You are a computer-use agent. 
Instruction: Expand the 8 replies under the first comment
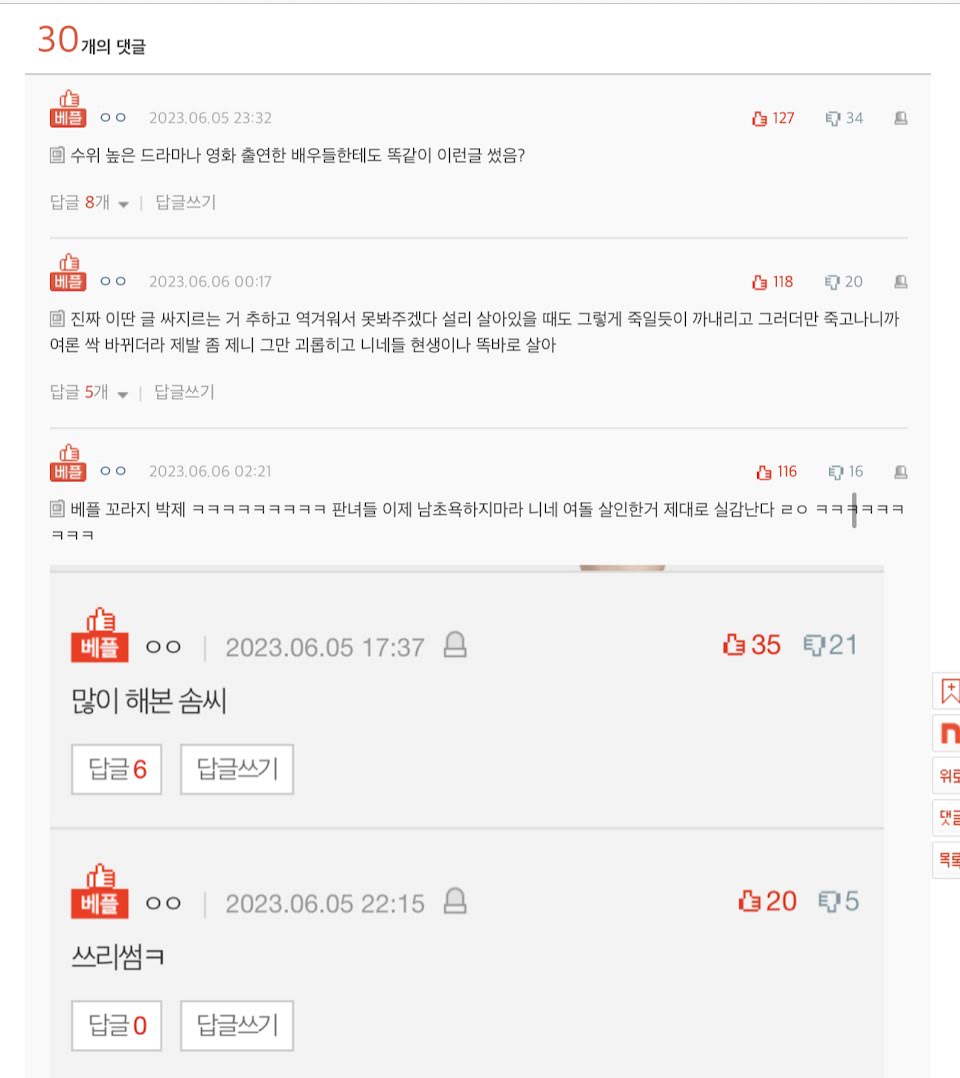click(x=90, y=203)
